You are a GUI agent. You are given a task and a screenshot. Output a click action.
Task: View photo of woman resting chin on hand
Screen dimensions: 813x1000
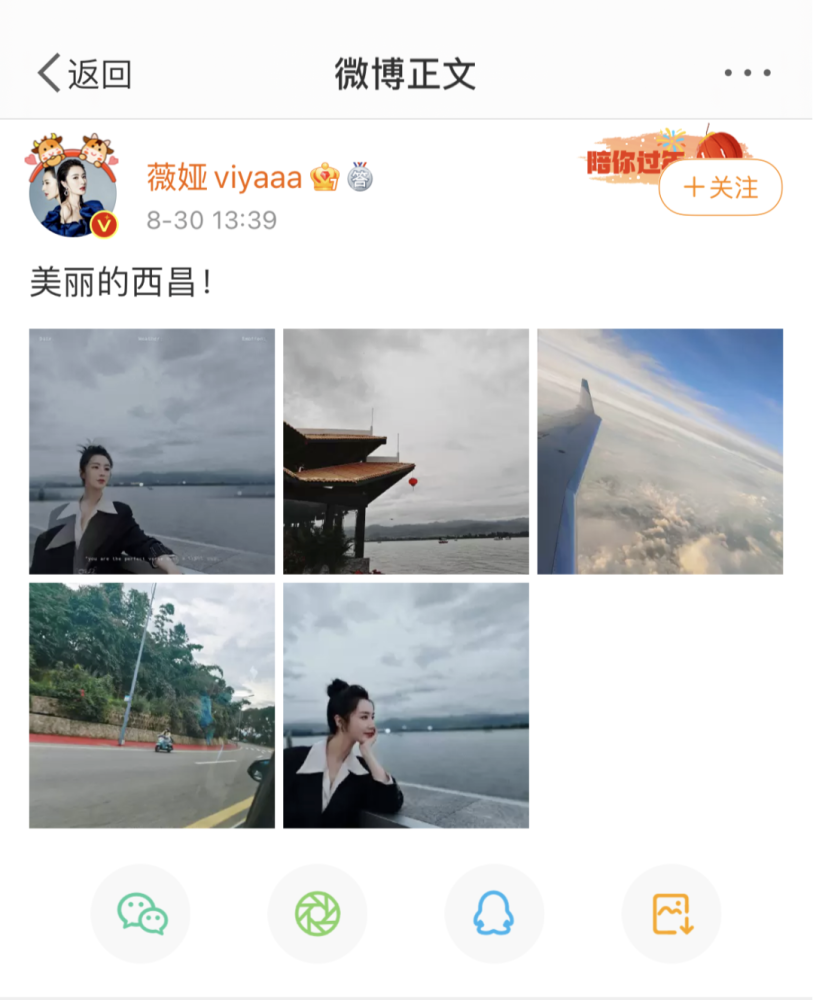406,706
